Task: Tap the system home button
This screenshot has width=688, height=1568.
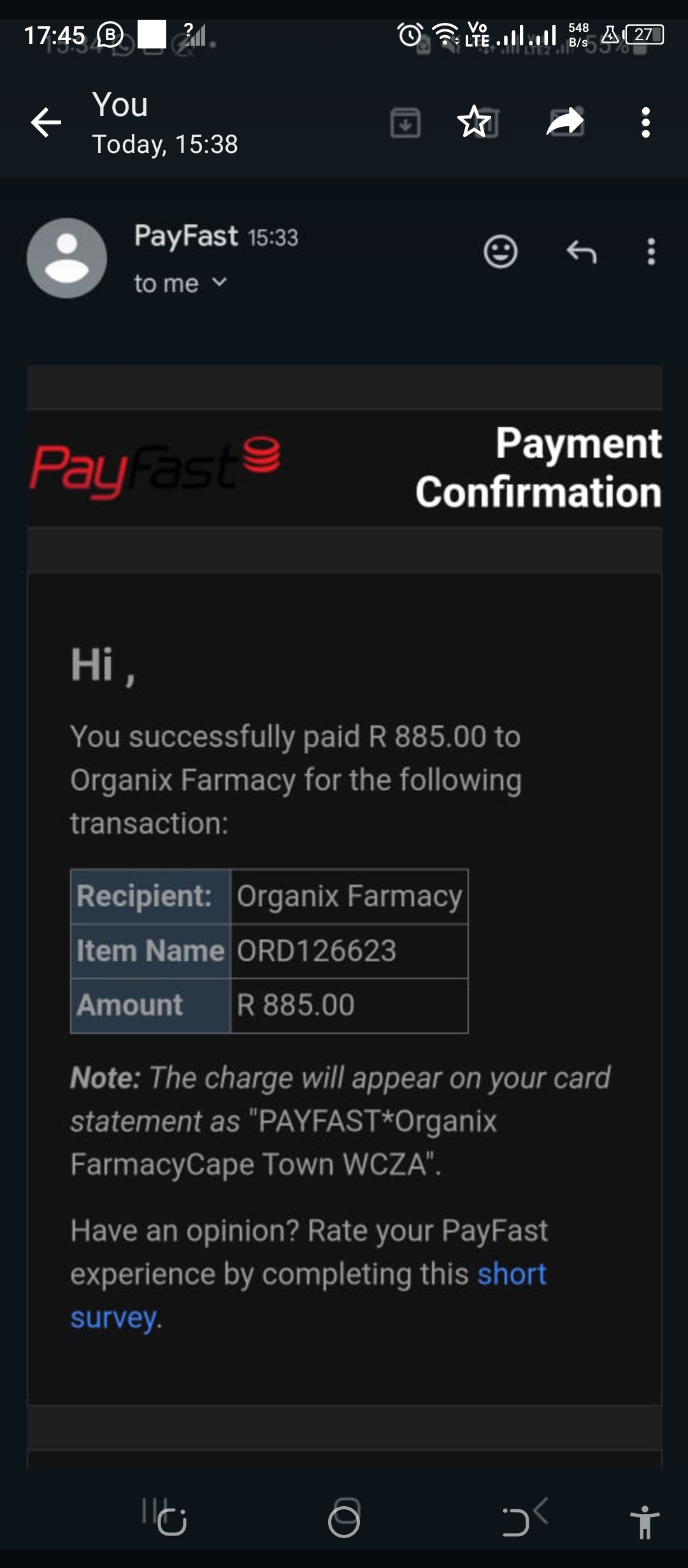Action: pos(343,1521)
